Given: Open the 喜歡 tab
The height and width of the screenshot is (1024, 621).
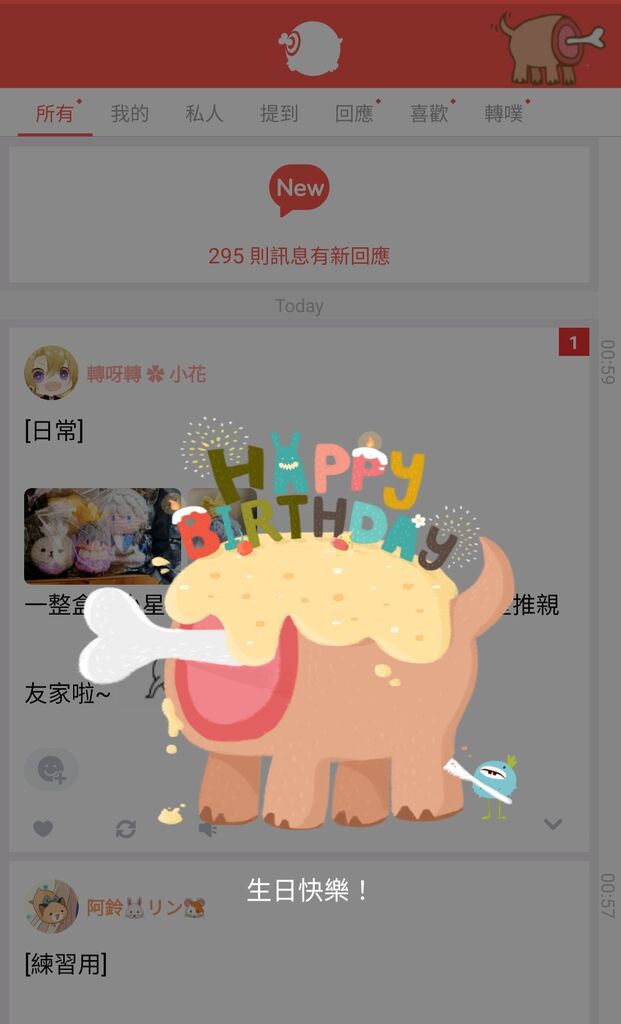Looking at the screenshot, I should pyautogui.click(x=429, y=114).
